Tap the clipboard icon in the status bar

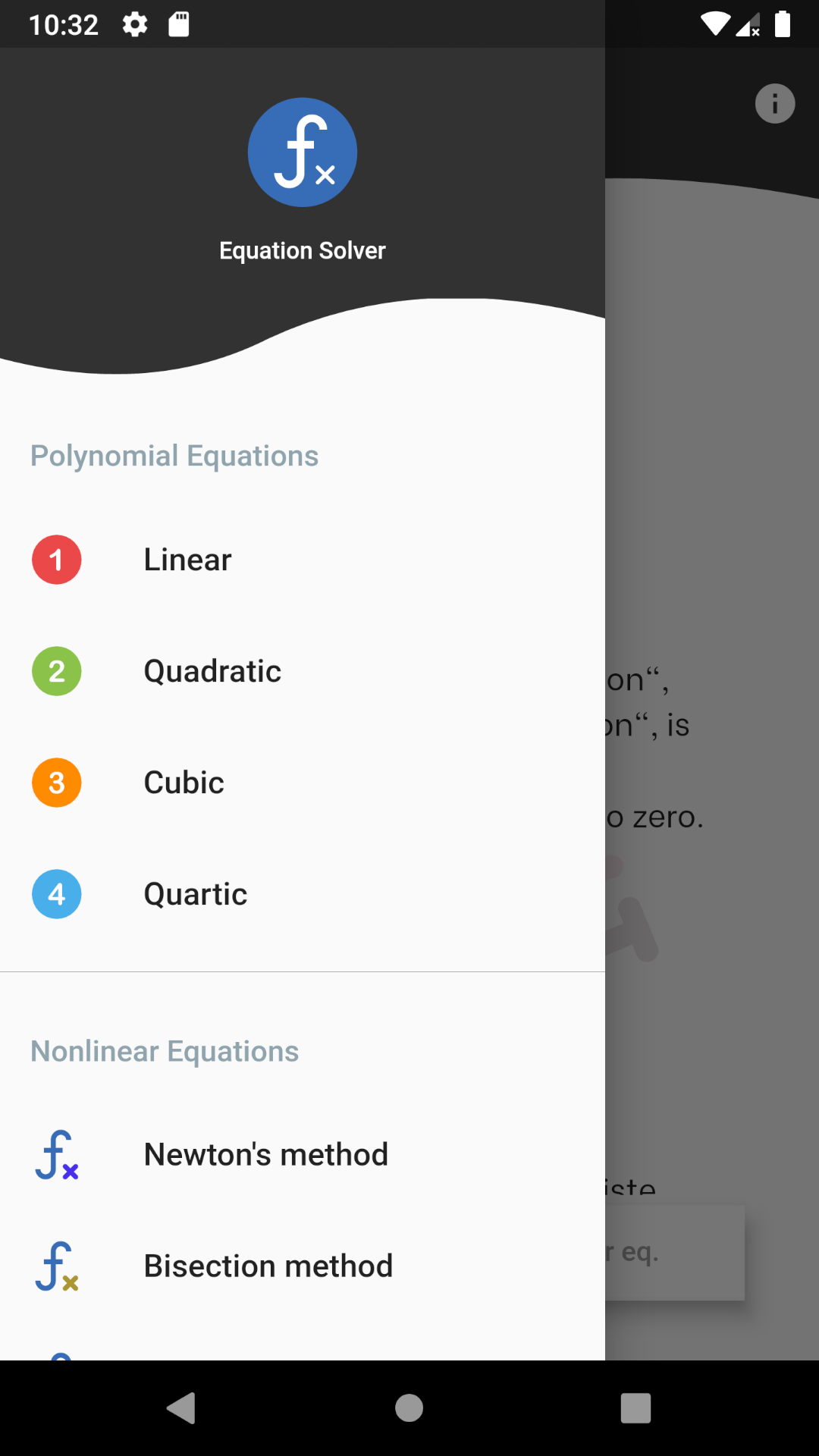180,24
